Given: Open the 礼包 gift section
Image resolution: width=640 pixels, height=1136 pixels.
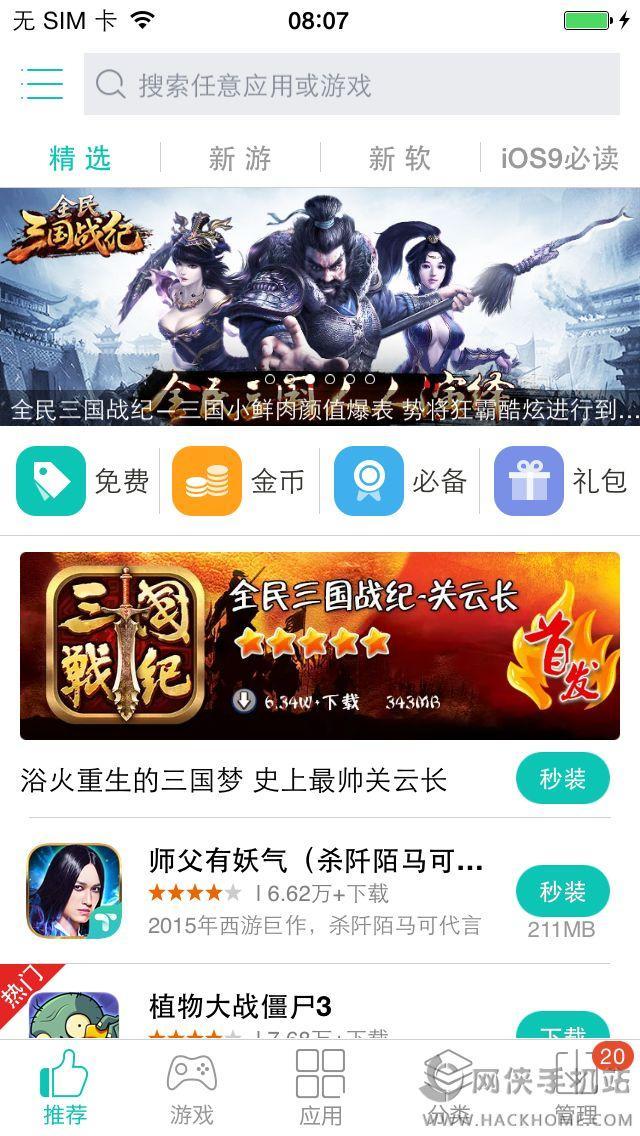Looking at the screenshot, I should click(x=562, y=481).
